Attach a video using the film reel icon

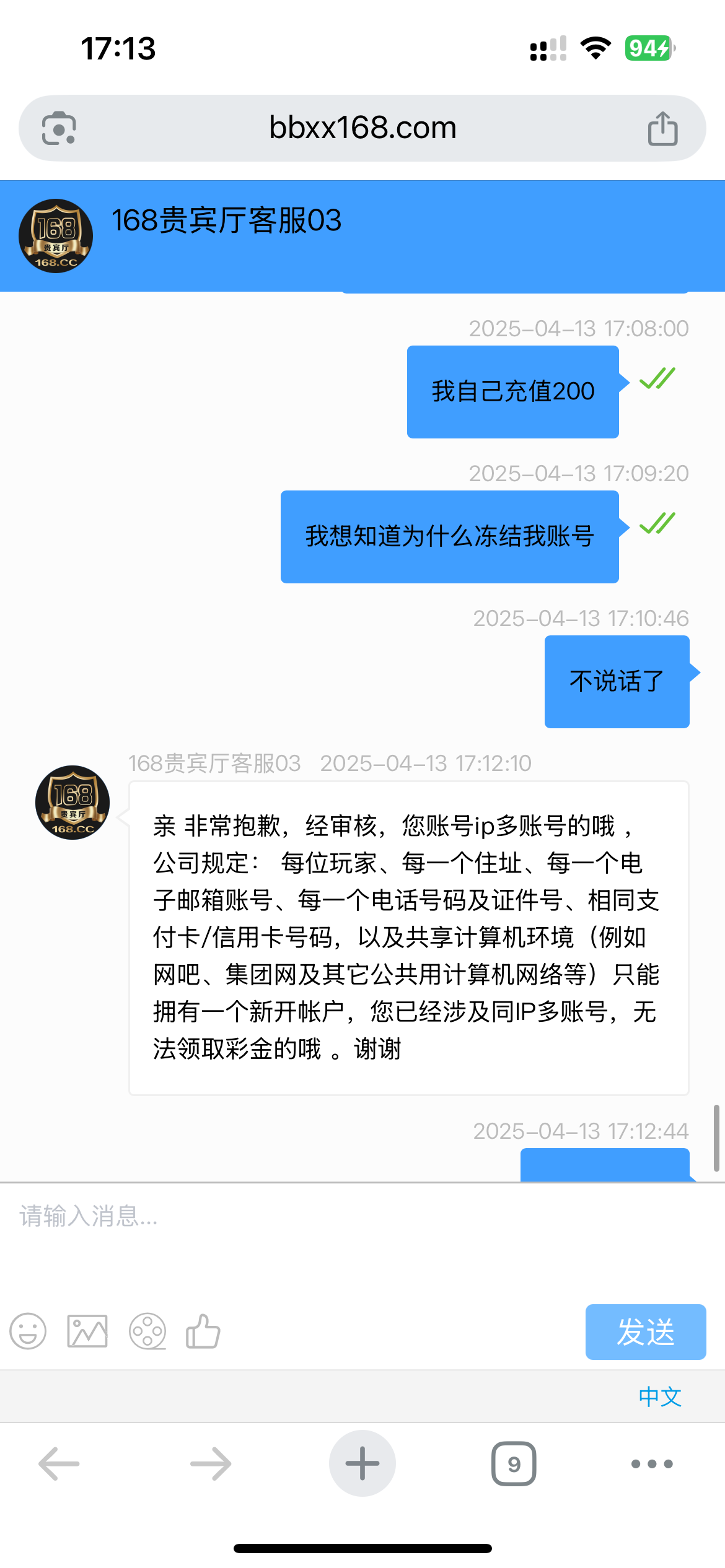(147, 1331)
